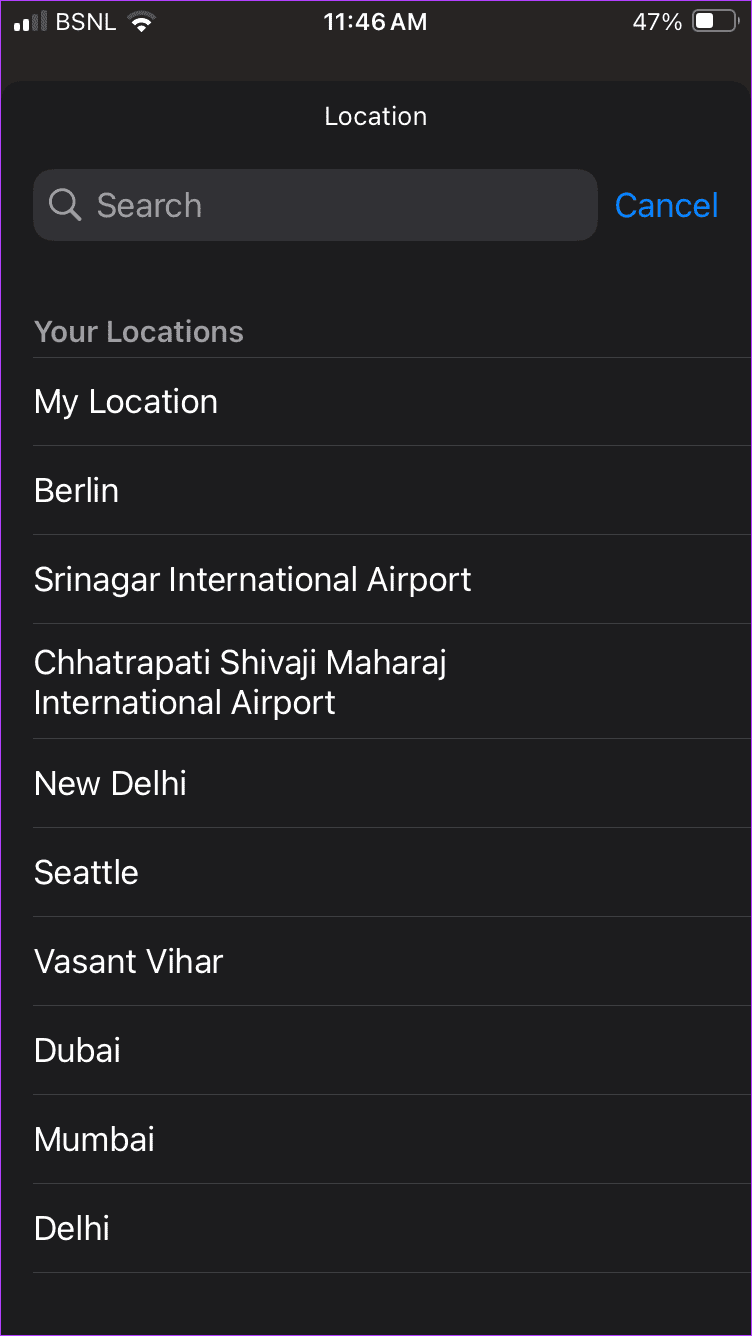This screenshot has width=752, height=1336.
Task: Tap the Wi-Fi icon in status bar
Action: pos(140,21)
